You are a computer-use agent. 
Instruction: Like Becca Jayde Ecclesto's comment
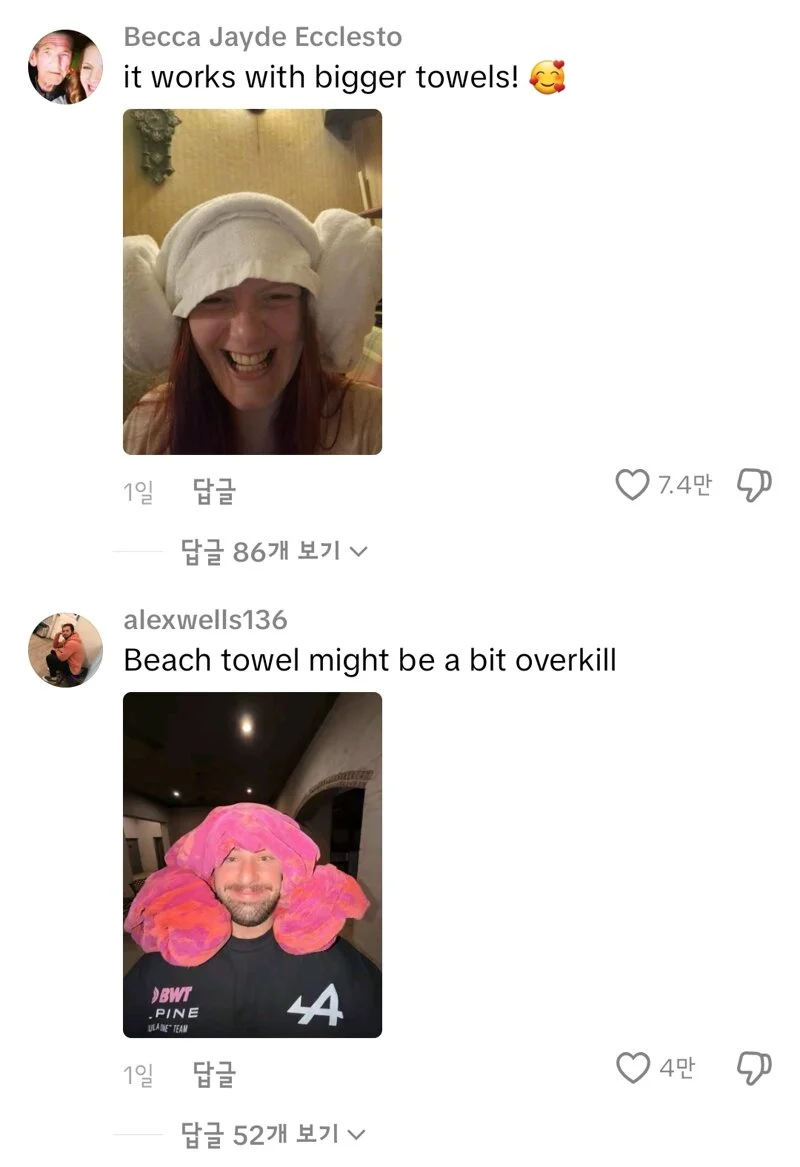pyautogui.click(x=632, y=485)
